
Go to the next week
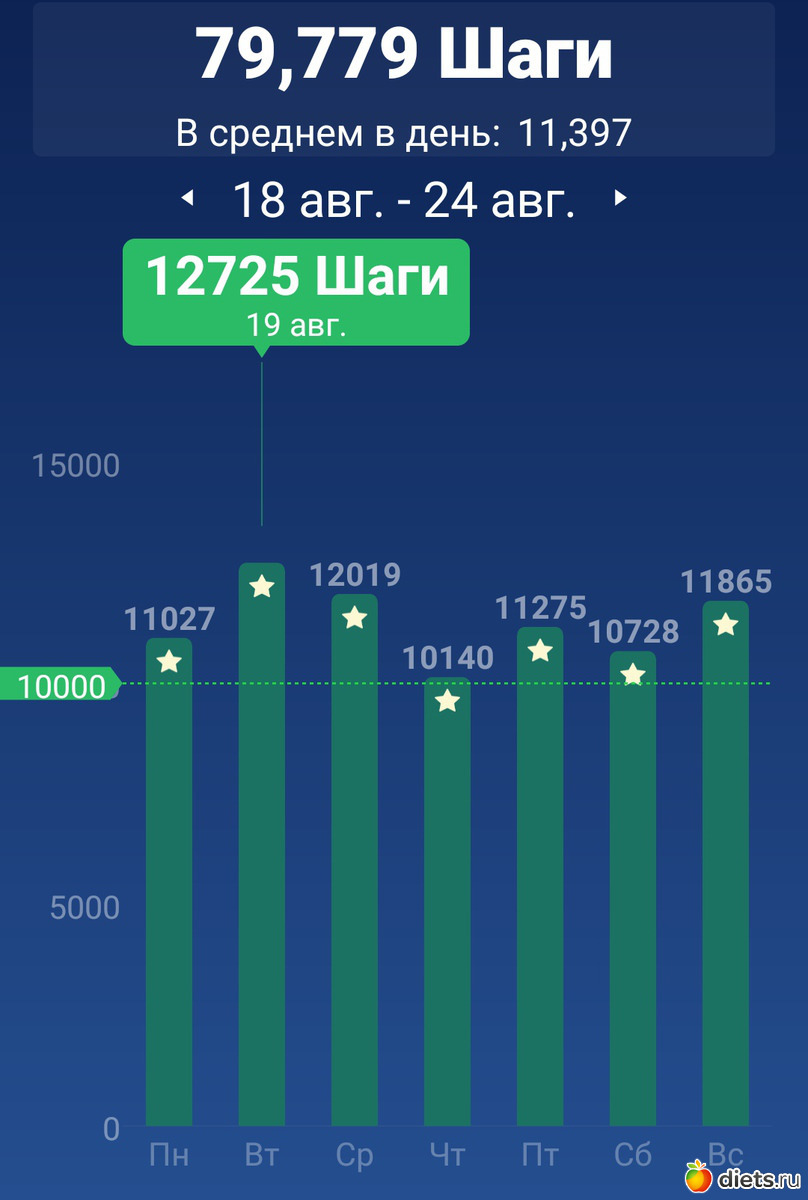tap(620, 199)
